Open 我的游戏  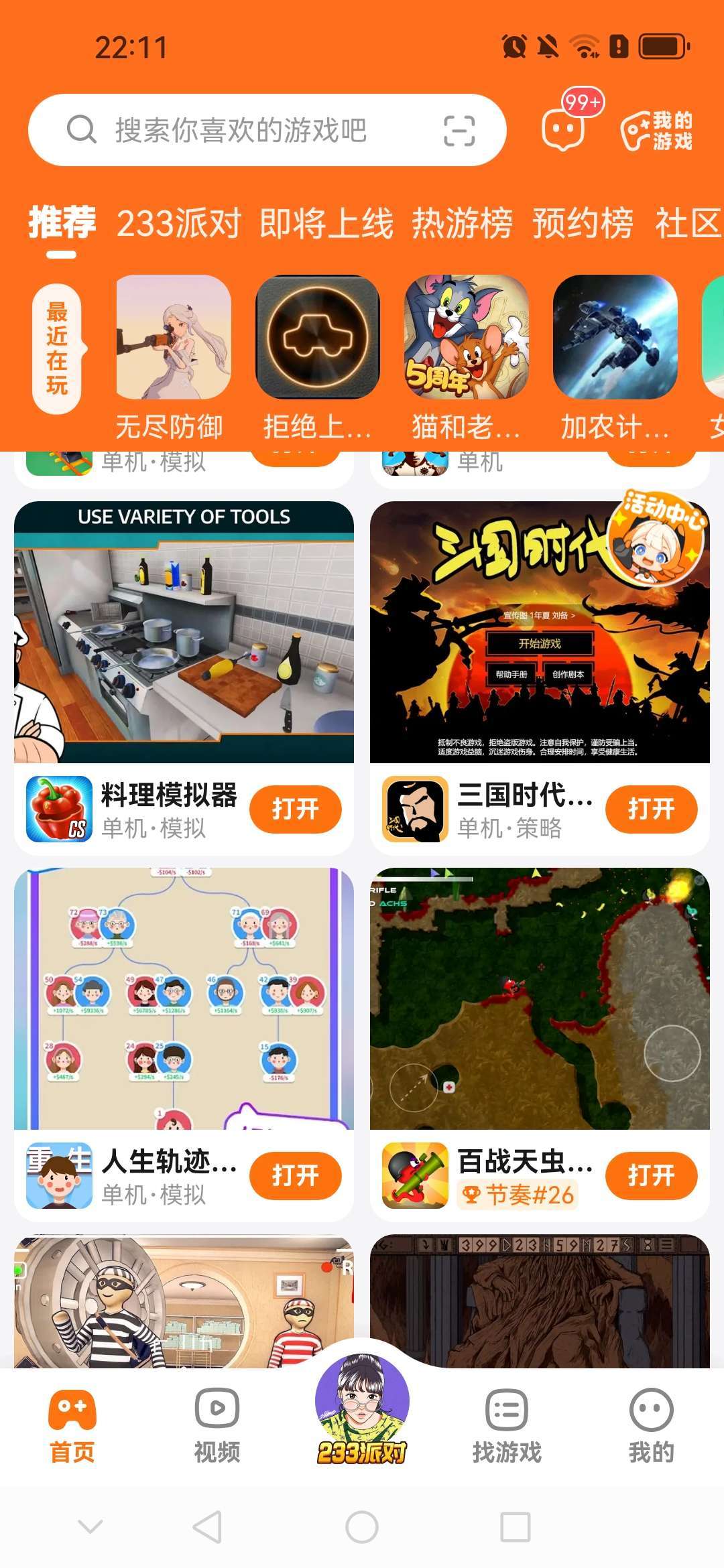pyautogui.click(x=656, y=131)
